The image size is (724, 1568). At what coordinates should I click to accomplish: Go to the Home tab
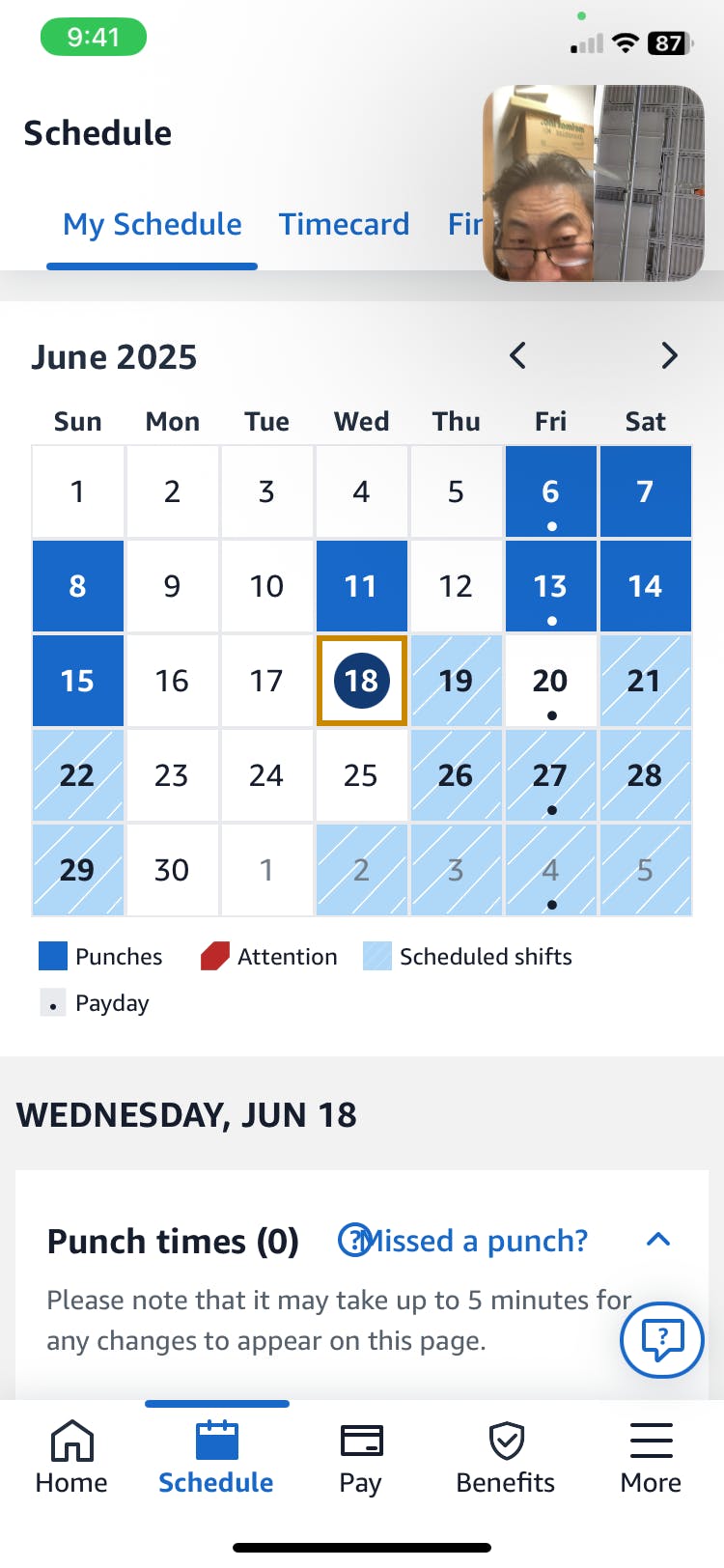coord(71,1458)
